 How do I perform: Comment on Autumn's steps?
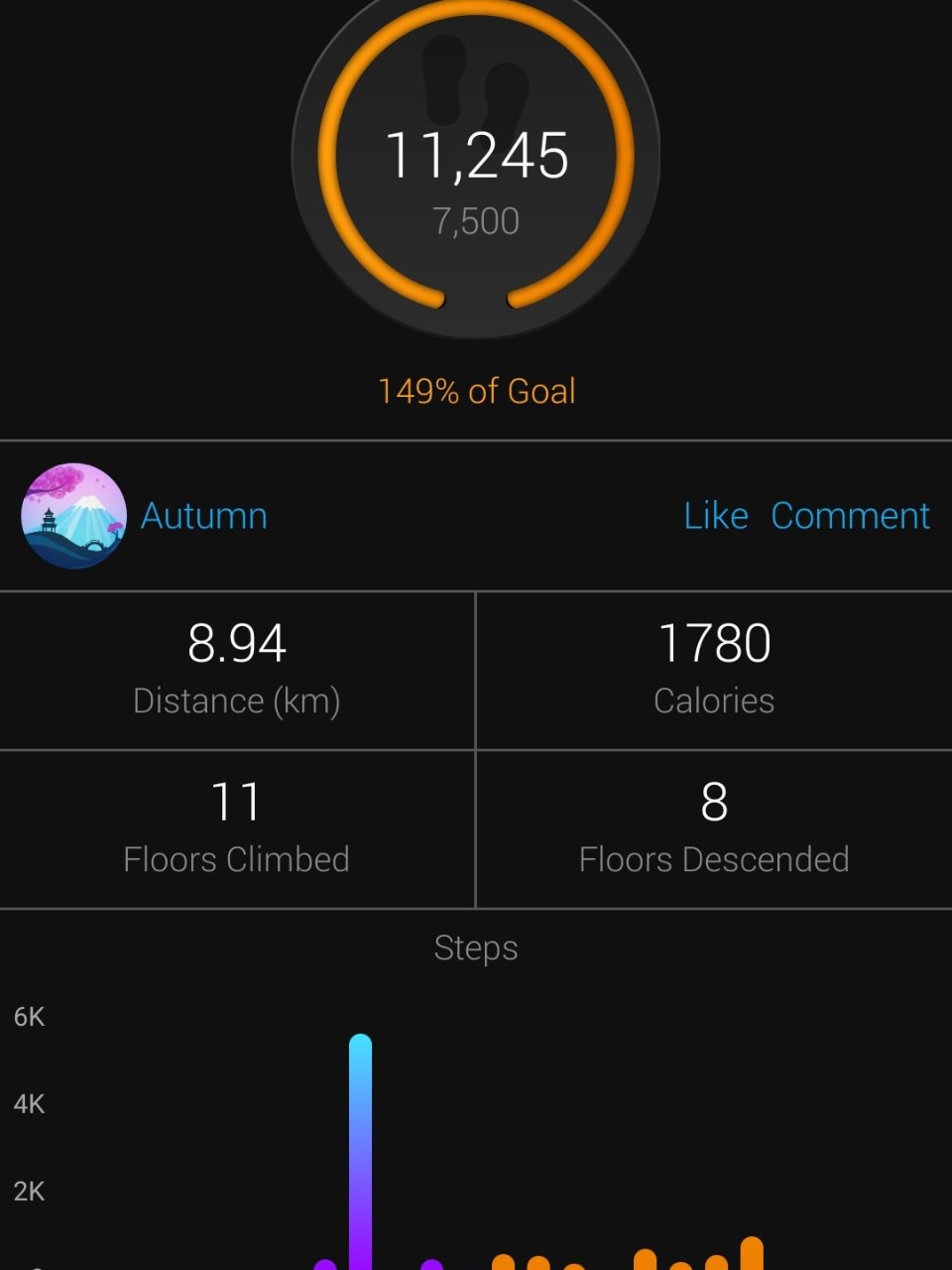pyautogui.click(x=851, y=515)
